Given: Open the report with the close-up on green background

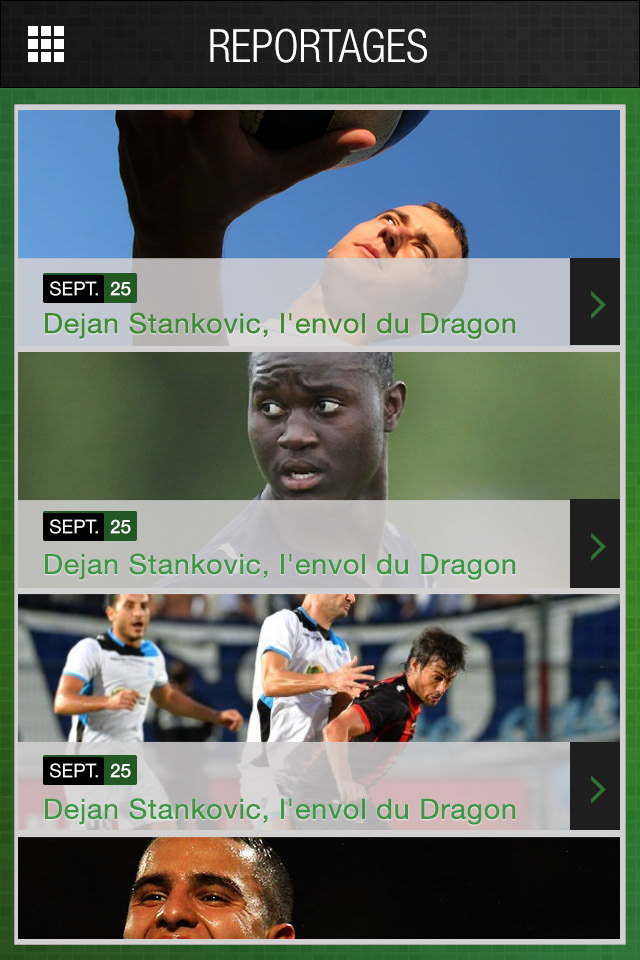Looking at the screenshot, I should click(318, 470).
